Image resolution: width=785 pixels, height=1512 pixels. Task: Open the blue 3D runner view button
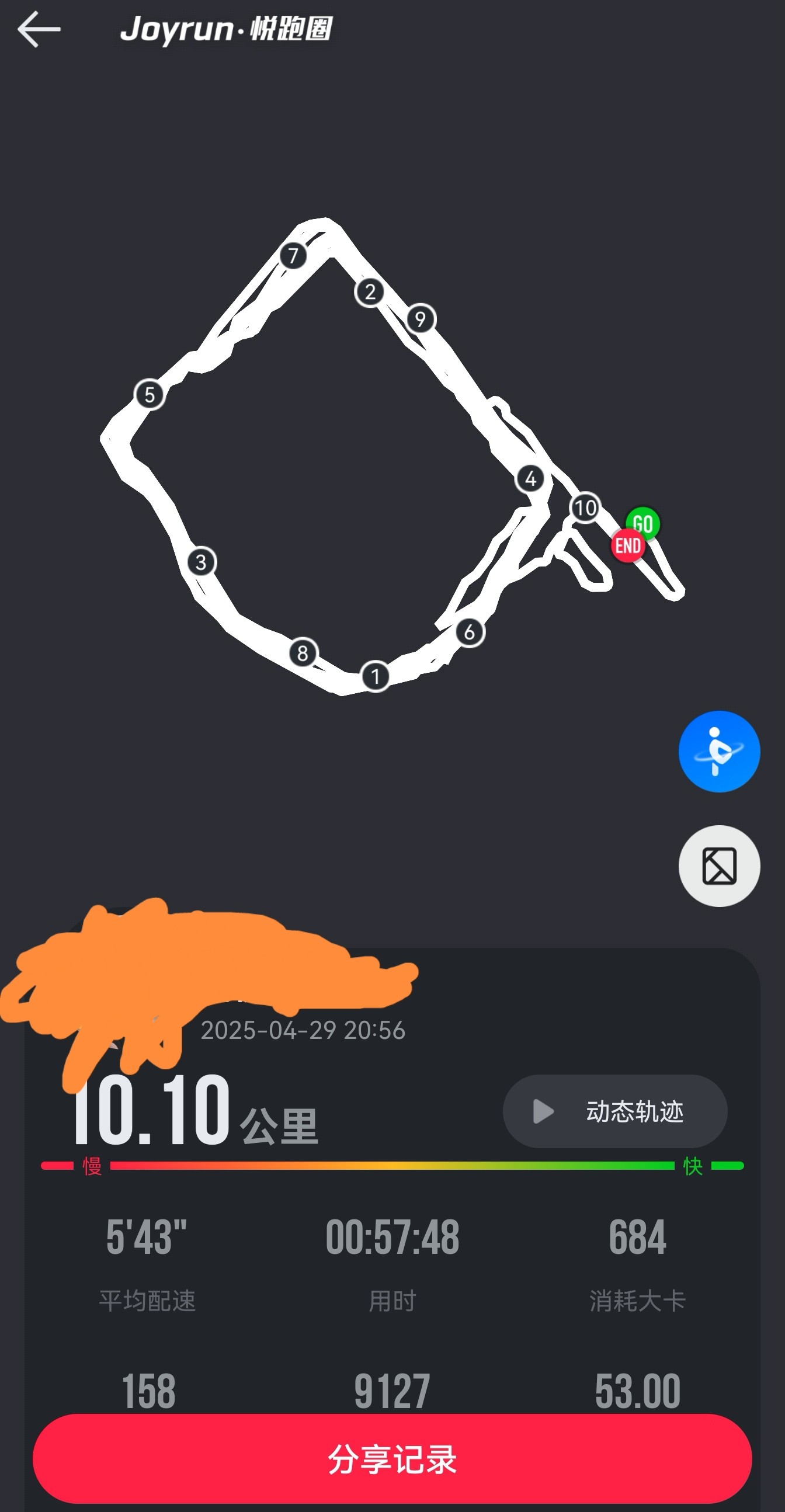(718, 751)
